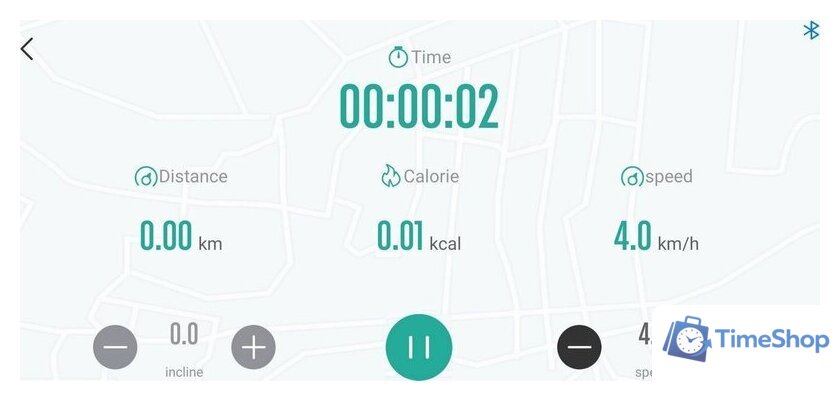
Task: Increase the incline with the plus button
Action: [253, 348]
